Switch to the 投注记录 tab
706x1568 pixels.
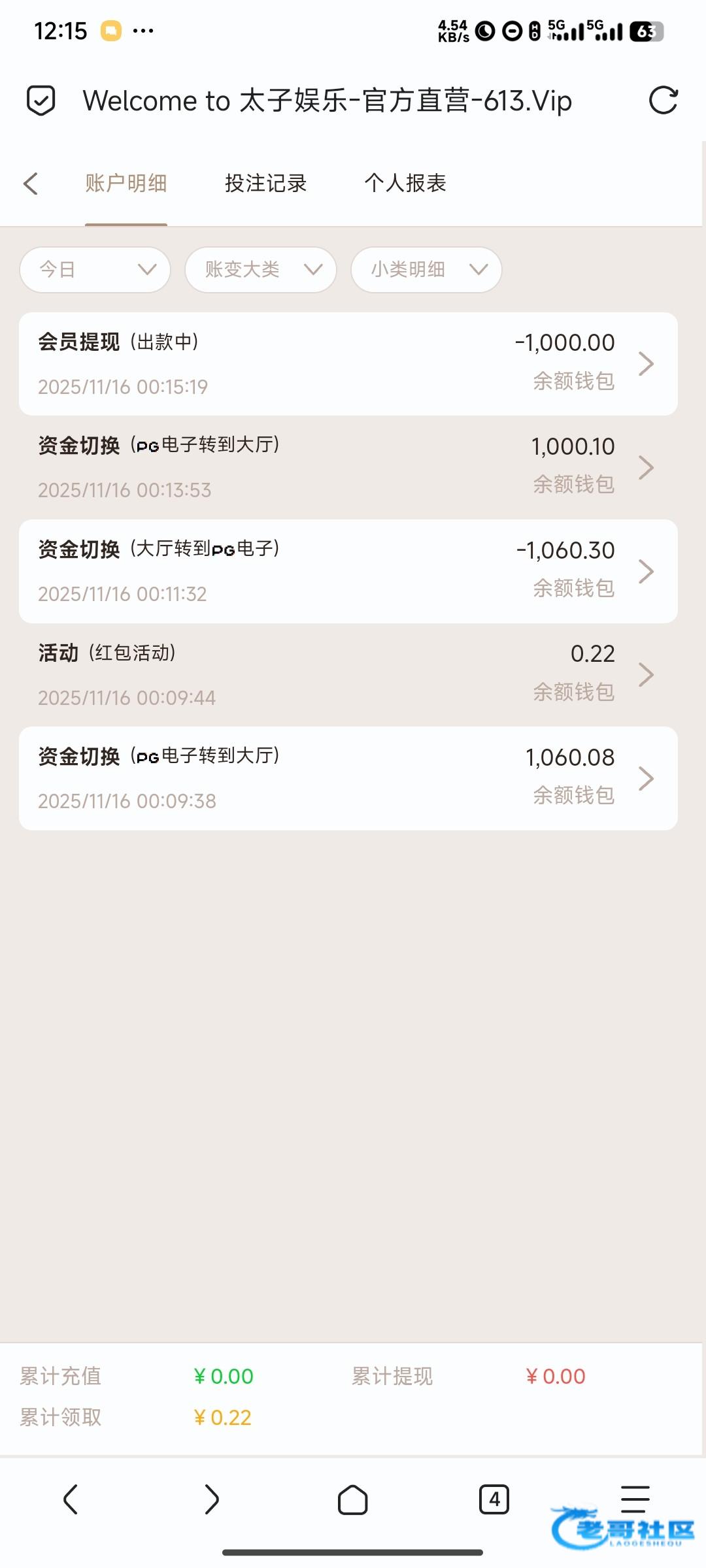click(265, 184)
